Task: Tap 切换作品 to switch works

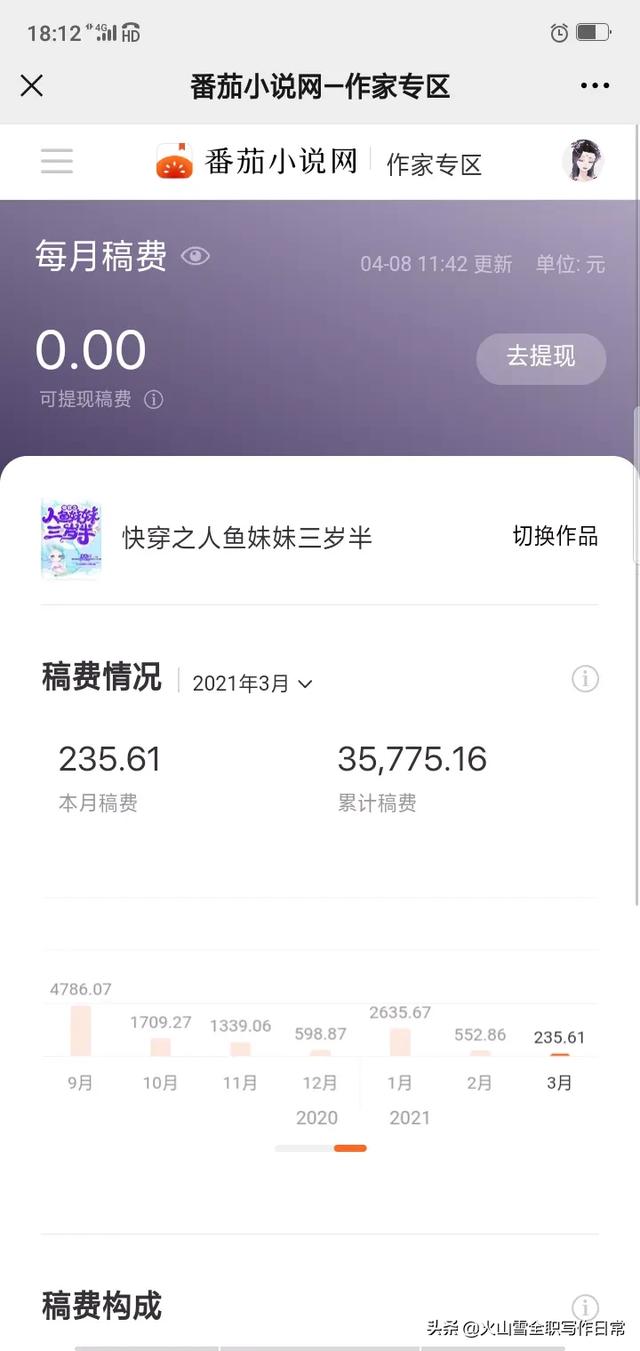Action: [555, 537]
